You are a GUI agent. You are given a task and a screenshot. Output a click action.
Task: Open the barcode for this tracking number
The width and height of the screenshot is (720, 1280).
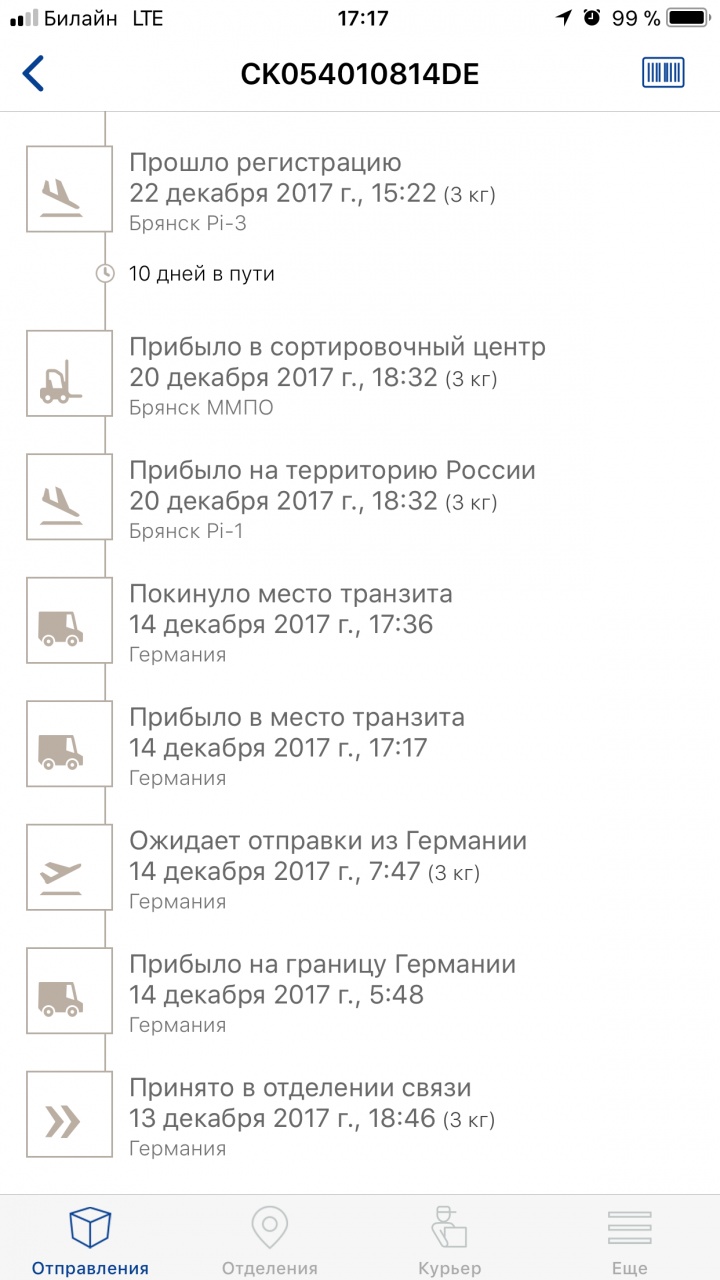click(662, 73)
